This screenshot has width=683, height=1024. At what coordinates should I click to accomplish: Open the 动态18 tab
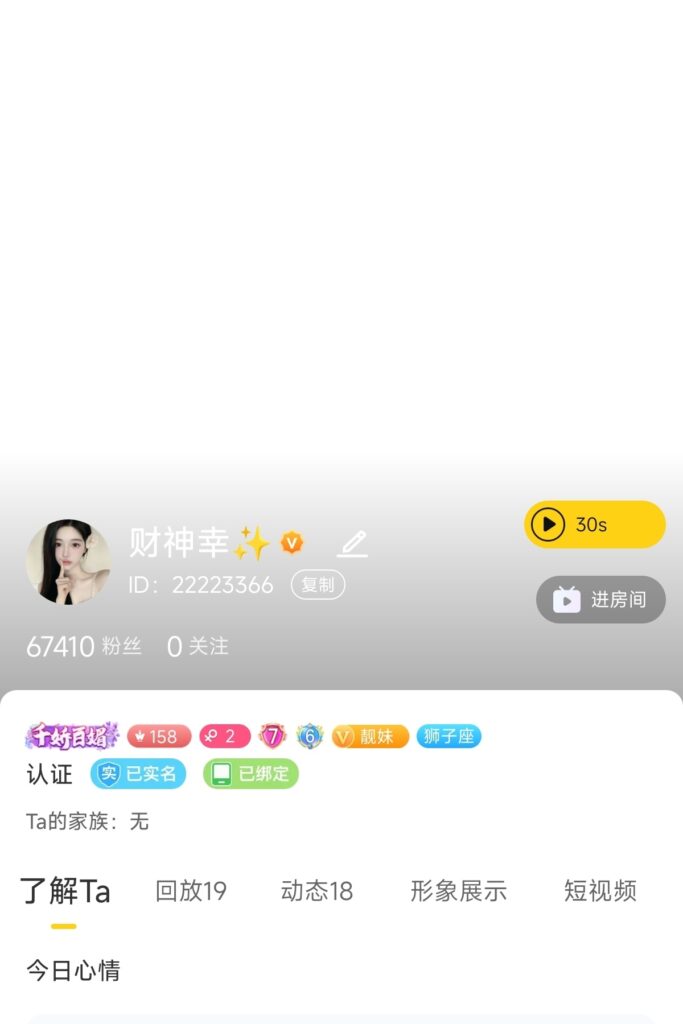pos(317,891)
